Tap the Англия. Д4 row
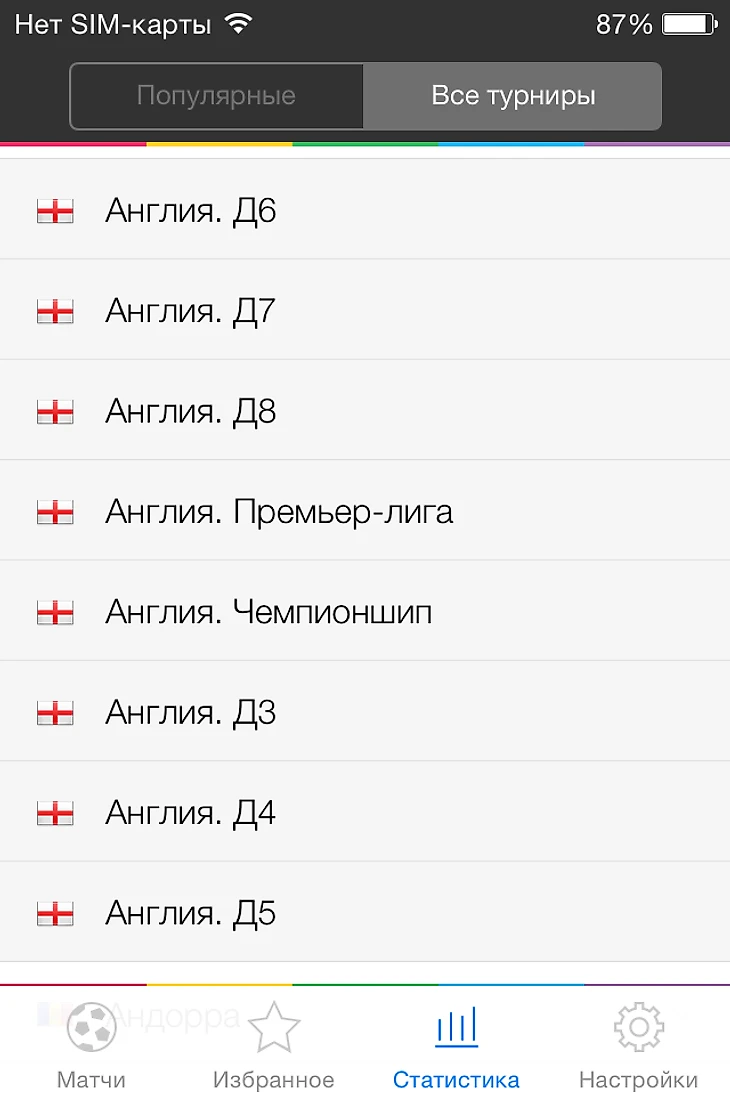The width and height of the screenshot is (730, 1095). point(365,813)
